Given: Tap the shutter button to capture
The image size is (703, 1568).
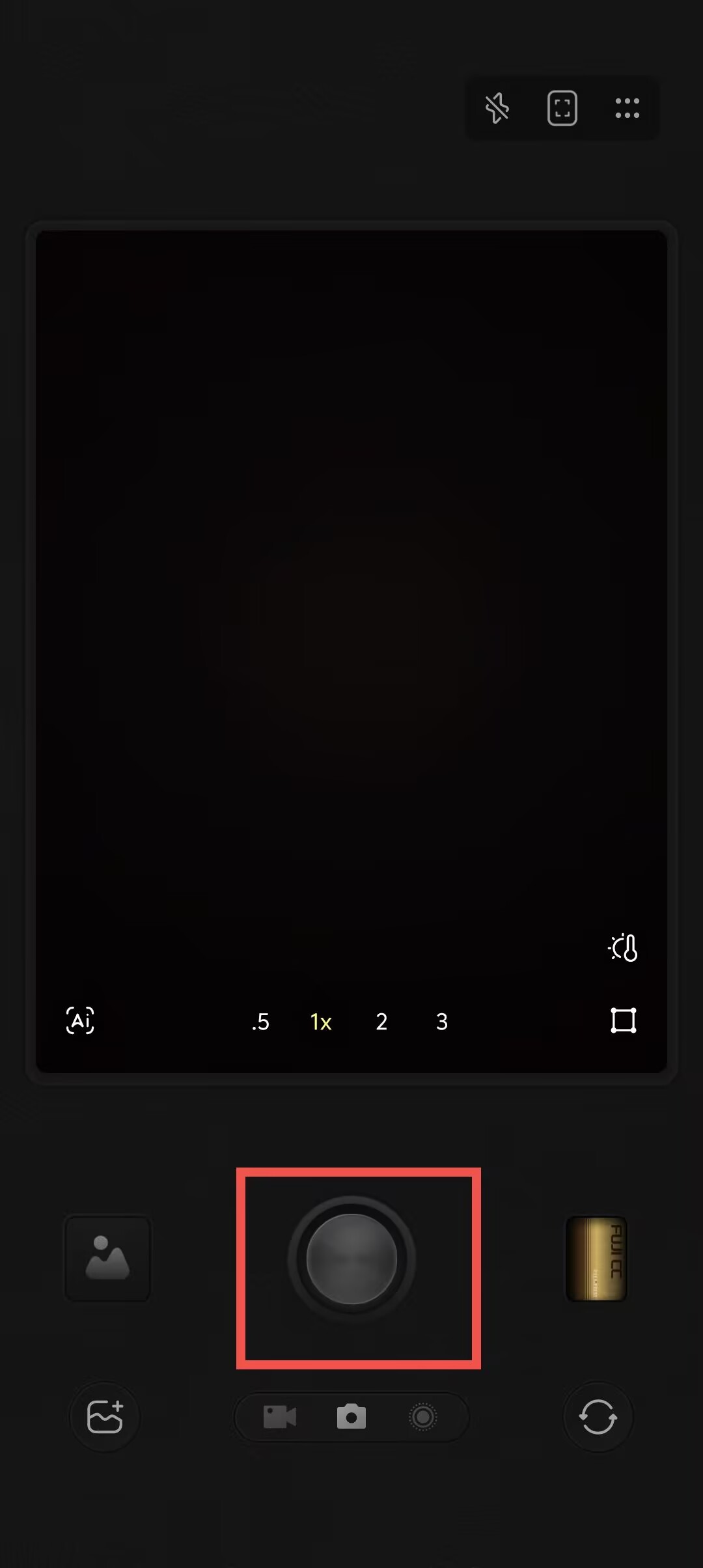Looking at the screenshot, I should [x=351, y=1259].
